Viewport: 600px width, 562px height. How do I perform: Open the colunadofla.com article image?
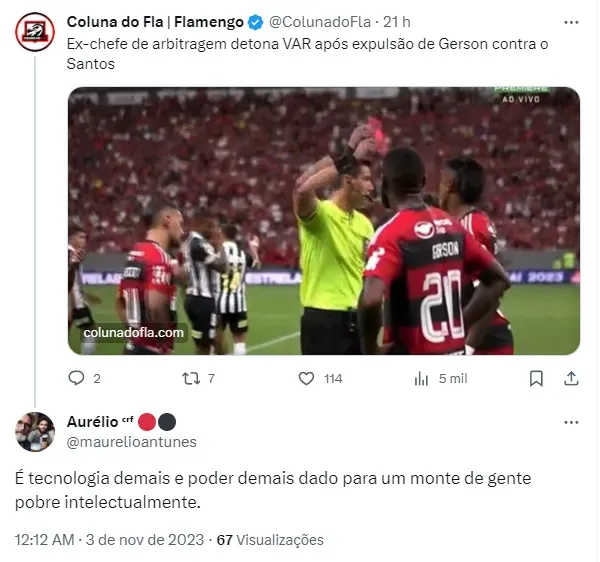(324, 221)
